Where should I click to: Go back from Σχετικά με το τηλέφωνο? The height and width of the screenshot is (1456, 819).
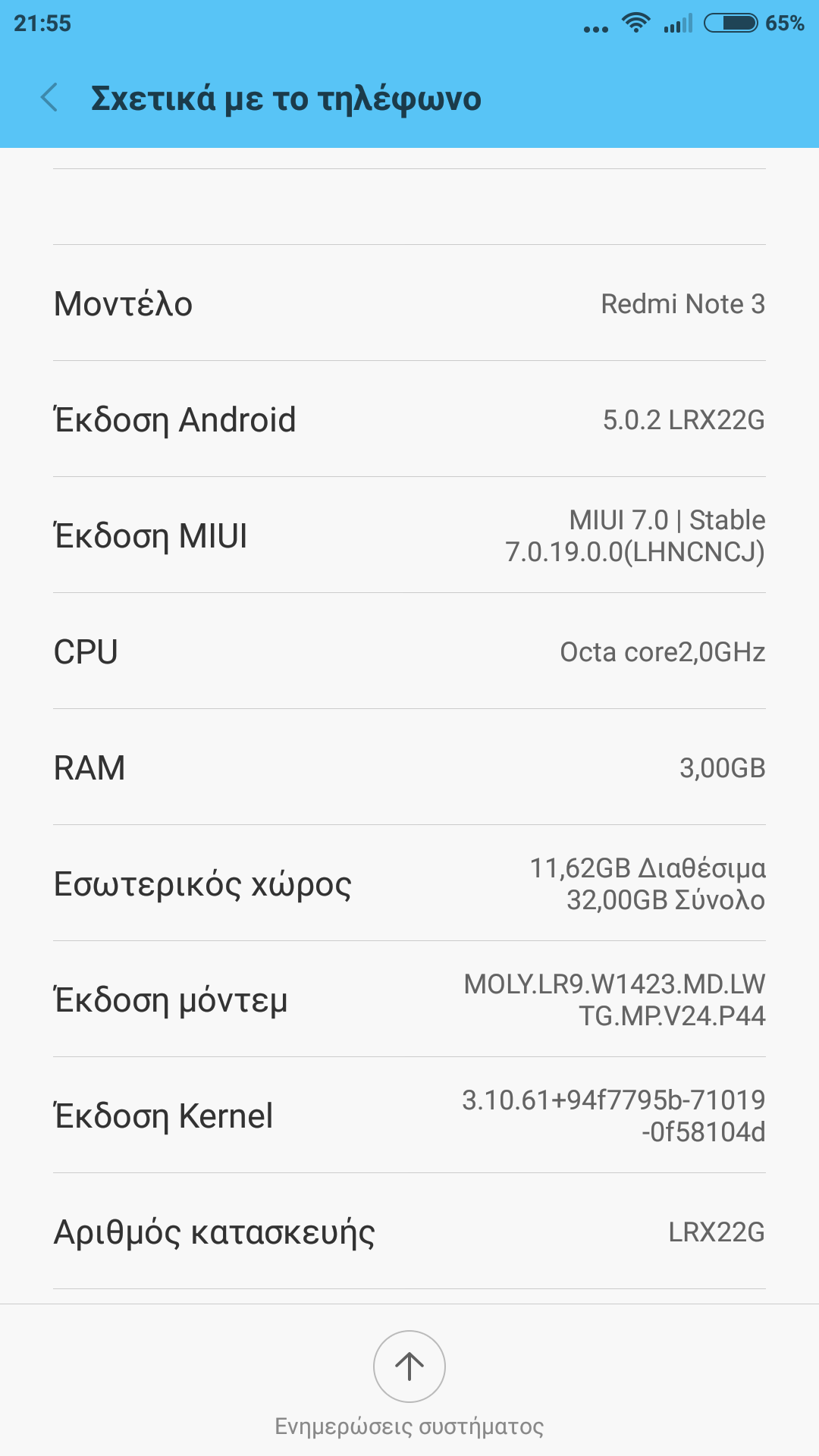click(x=50, y=98)
